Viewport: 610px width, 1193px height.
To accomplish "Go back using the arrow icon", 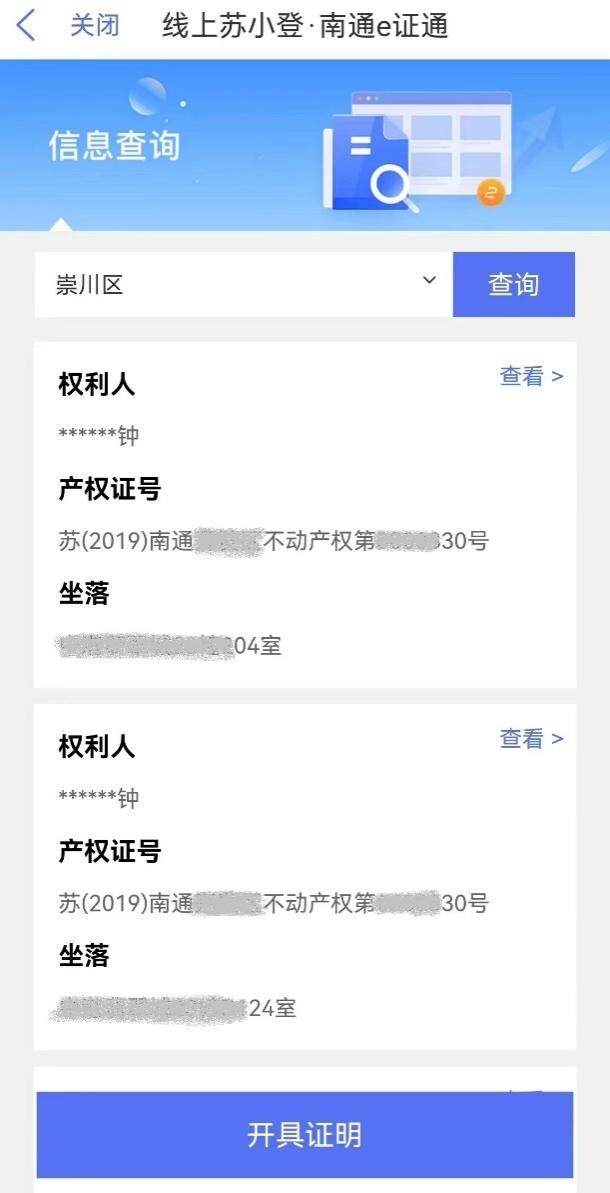I will (x=27, y=26).
